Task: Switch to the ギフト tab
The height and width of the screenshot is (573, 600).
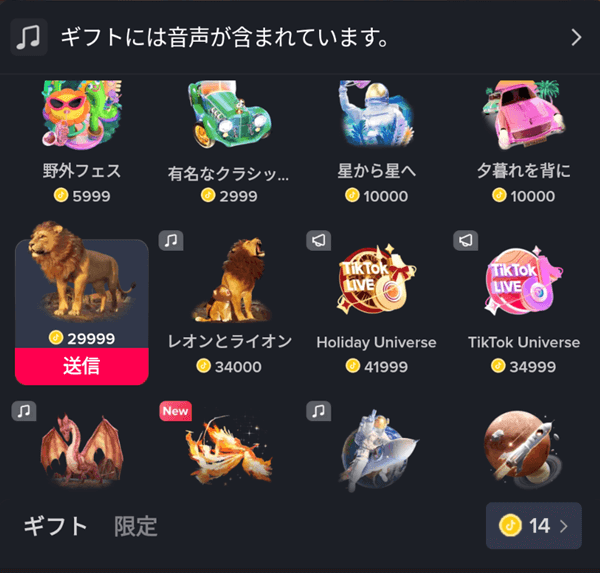Action: click(55, 526)
